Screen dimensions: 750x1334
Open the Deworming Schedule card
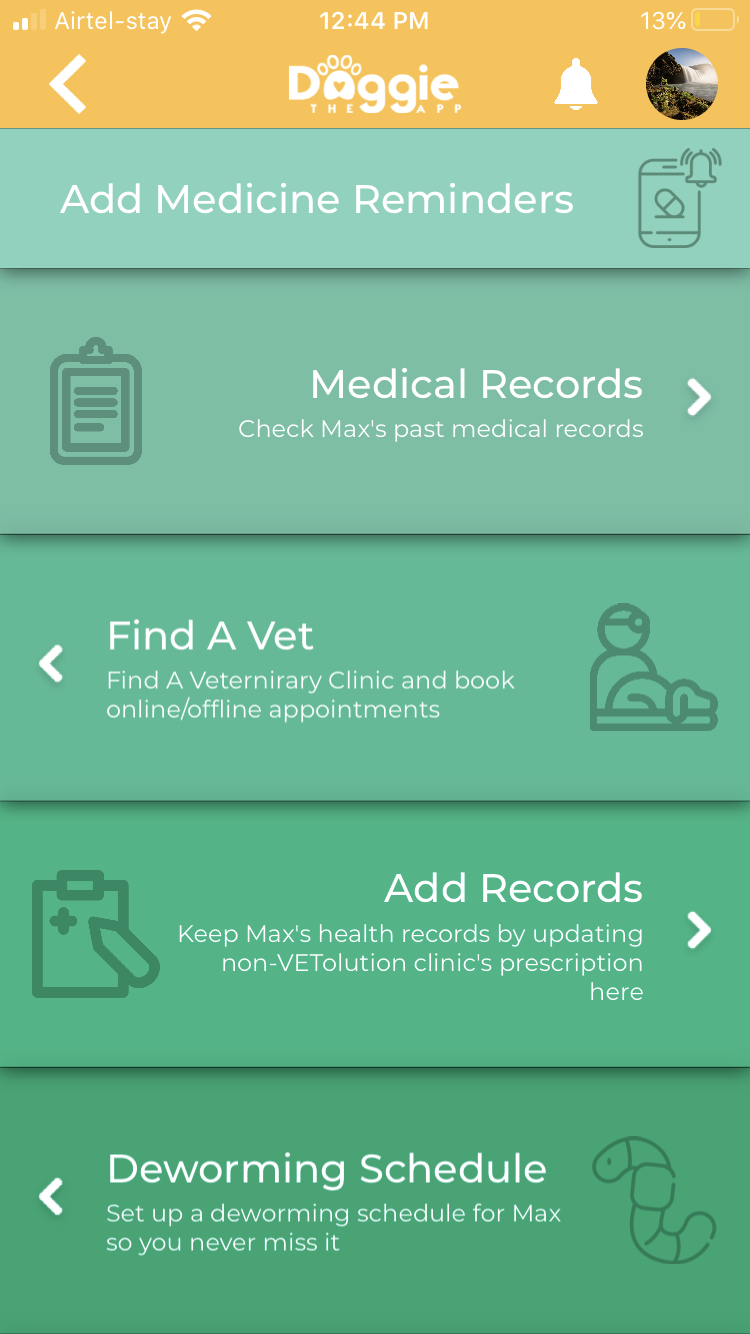375,1200
